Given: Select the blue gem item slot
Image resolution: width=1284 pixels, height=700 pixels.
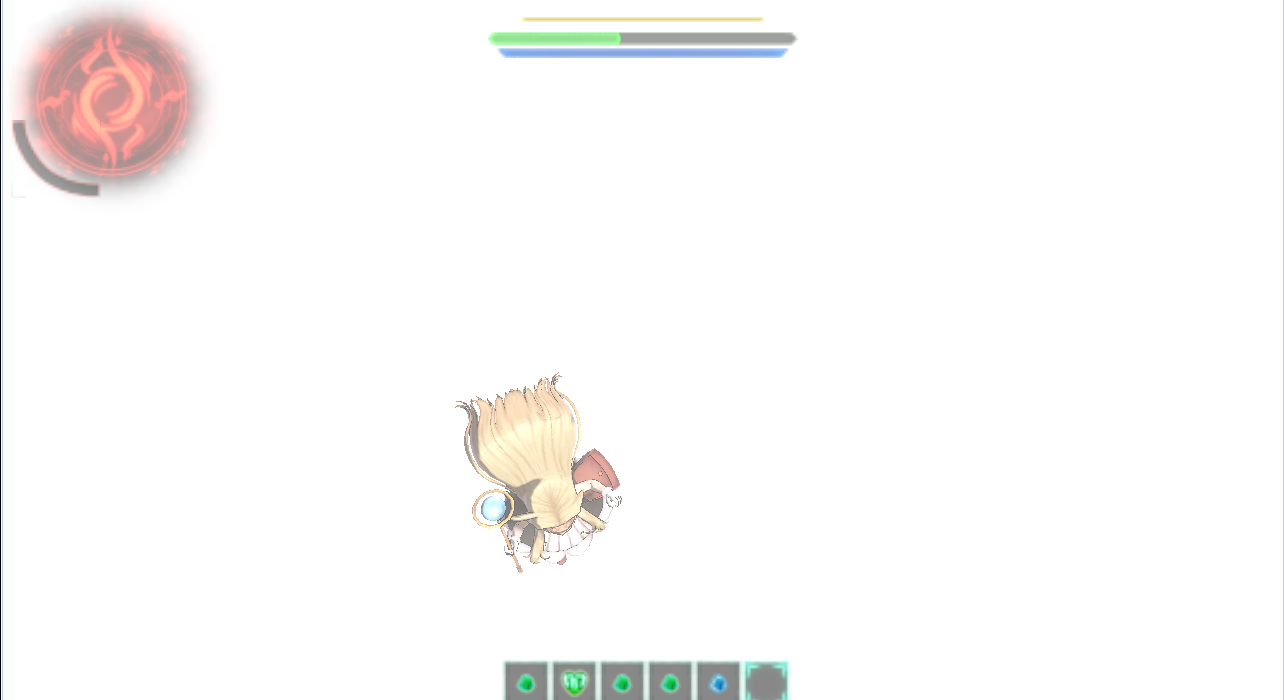Looking at the screenshot, I should [718, 682].
